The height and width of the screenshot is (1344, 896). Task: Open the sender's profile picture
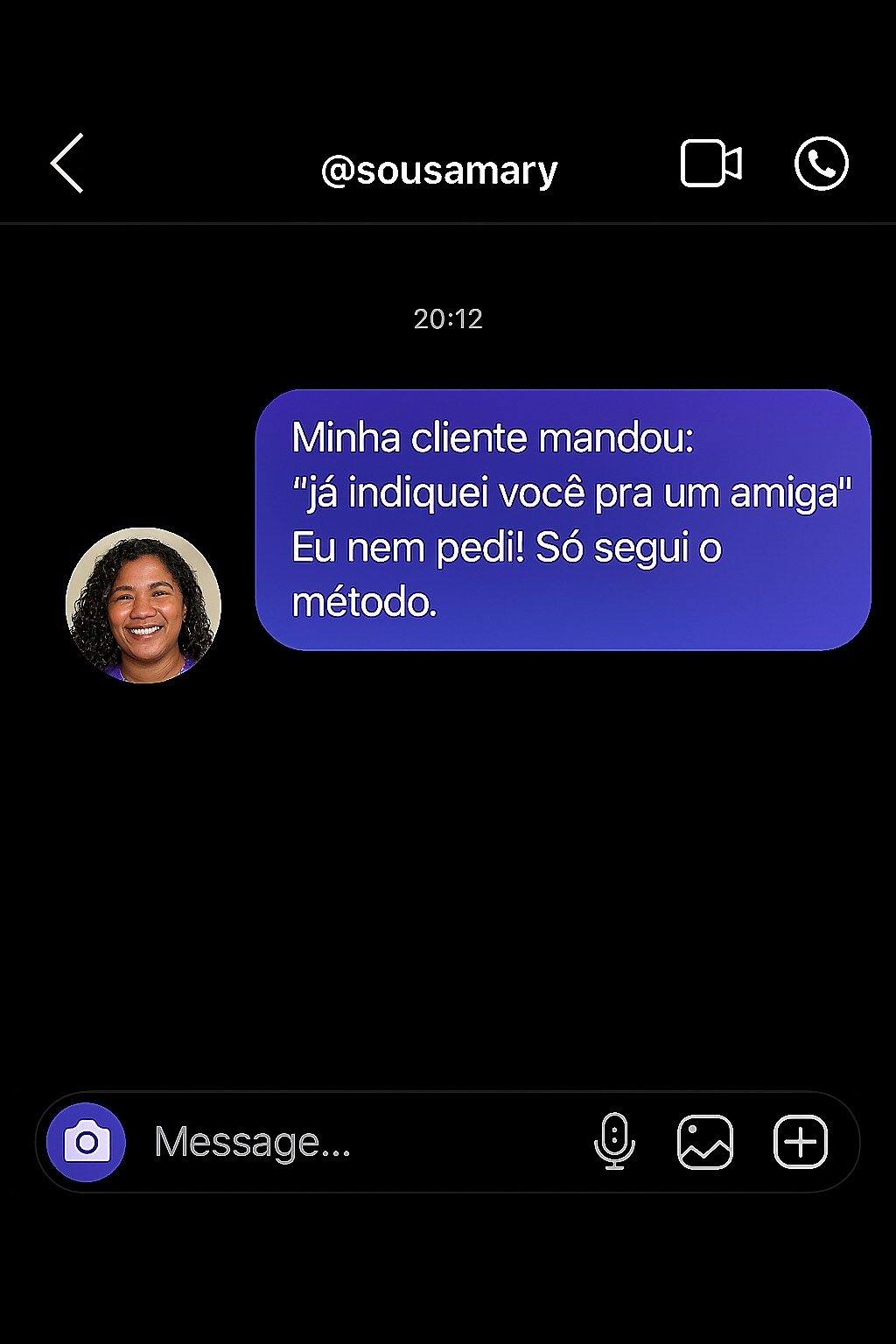143,605
